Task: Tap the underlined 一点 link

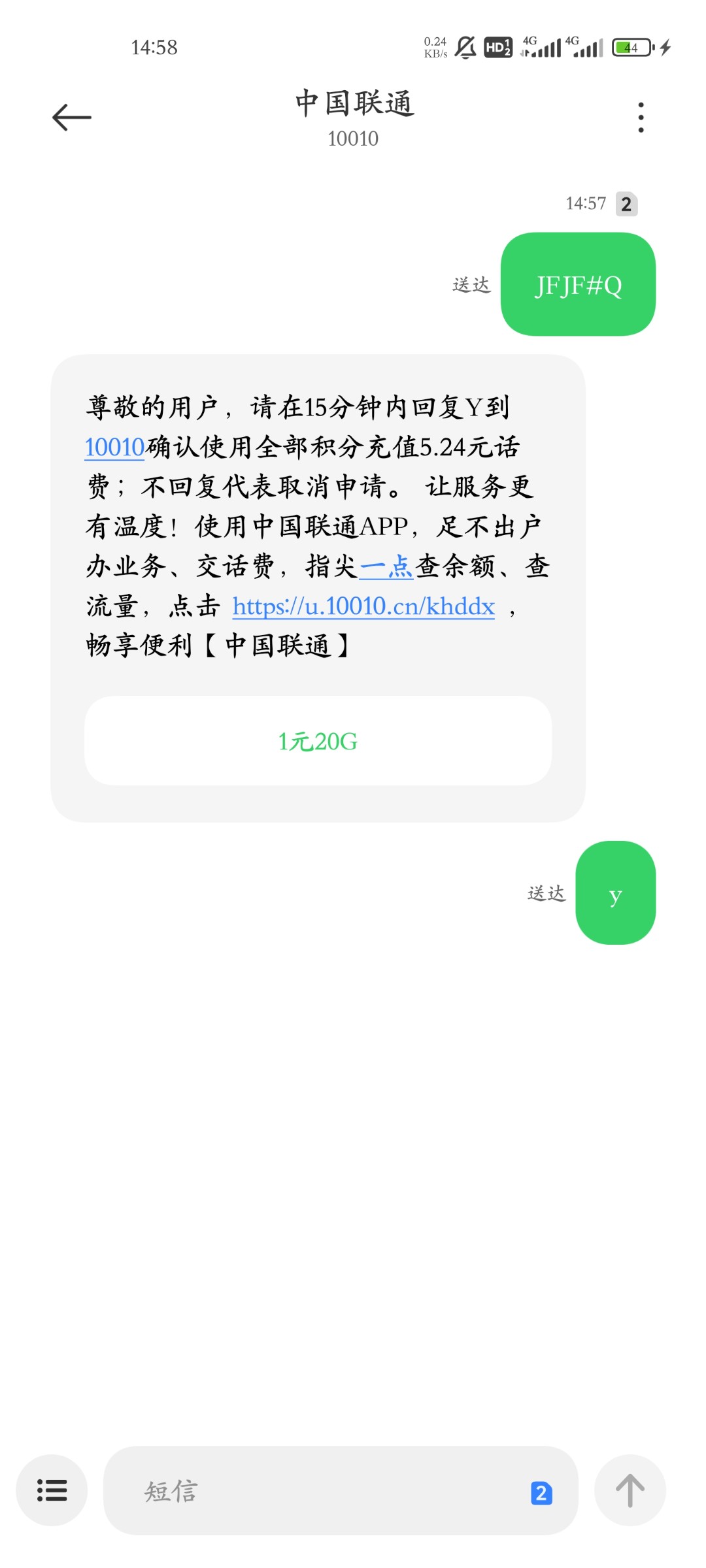Action: [386, 566]
